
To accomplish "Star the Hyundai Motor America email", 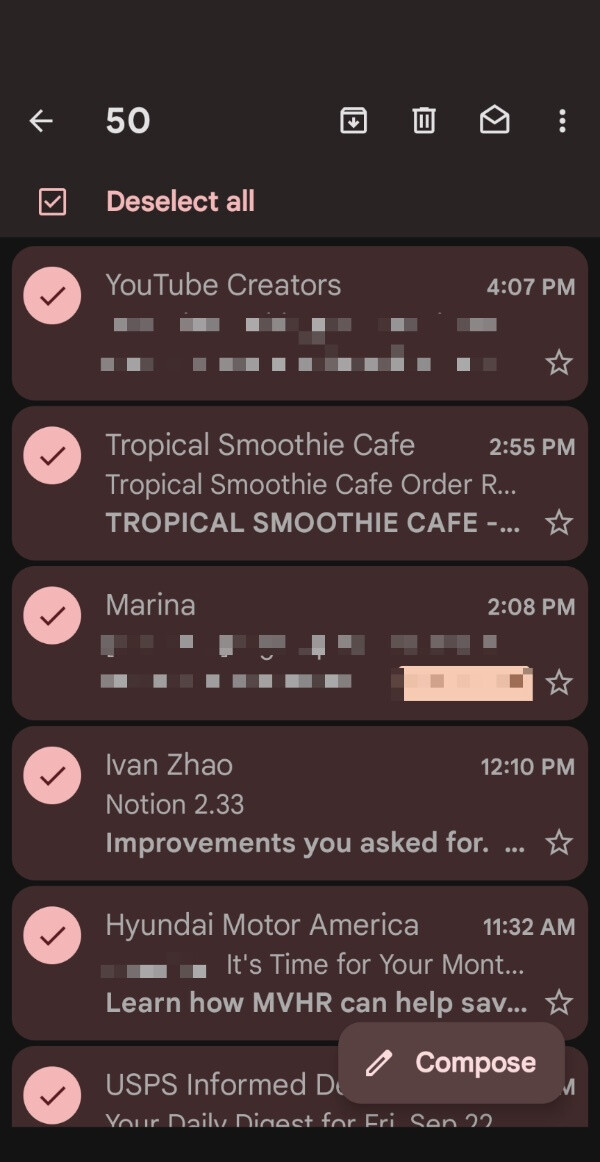I will pos(559,1003).
